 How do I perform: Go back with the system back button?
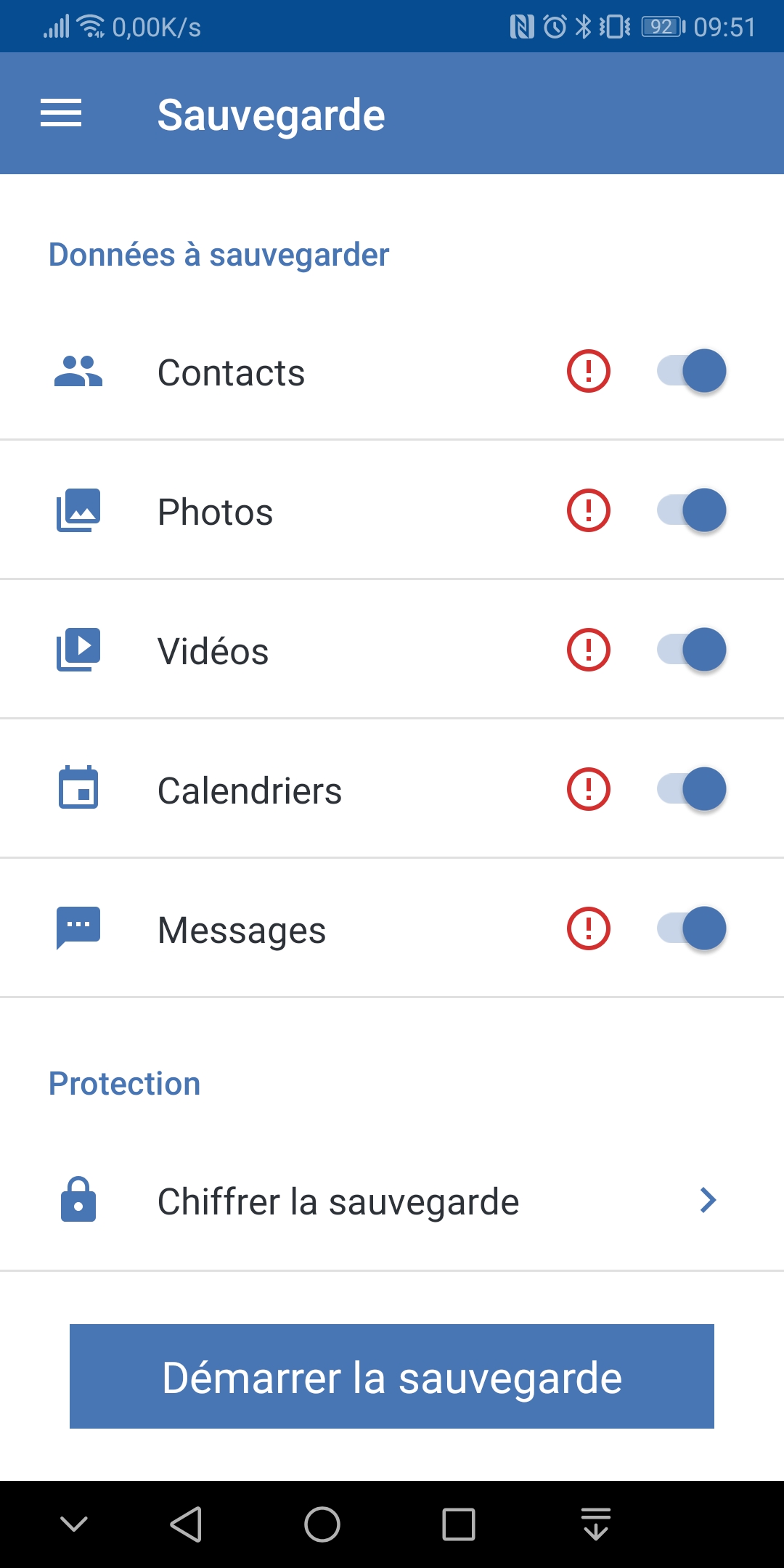pos(186,1524)
